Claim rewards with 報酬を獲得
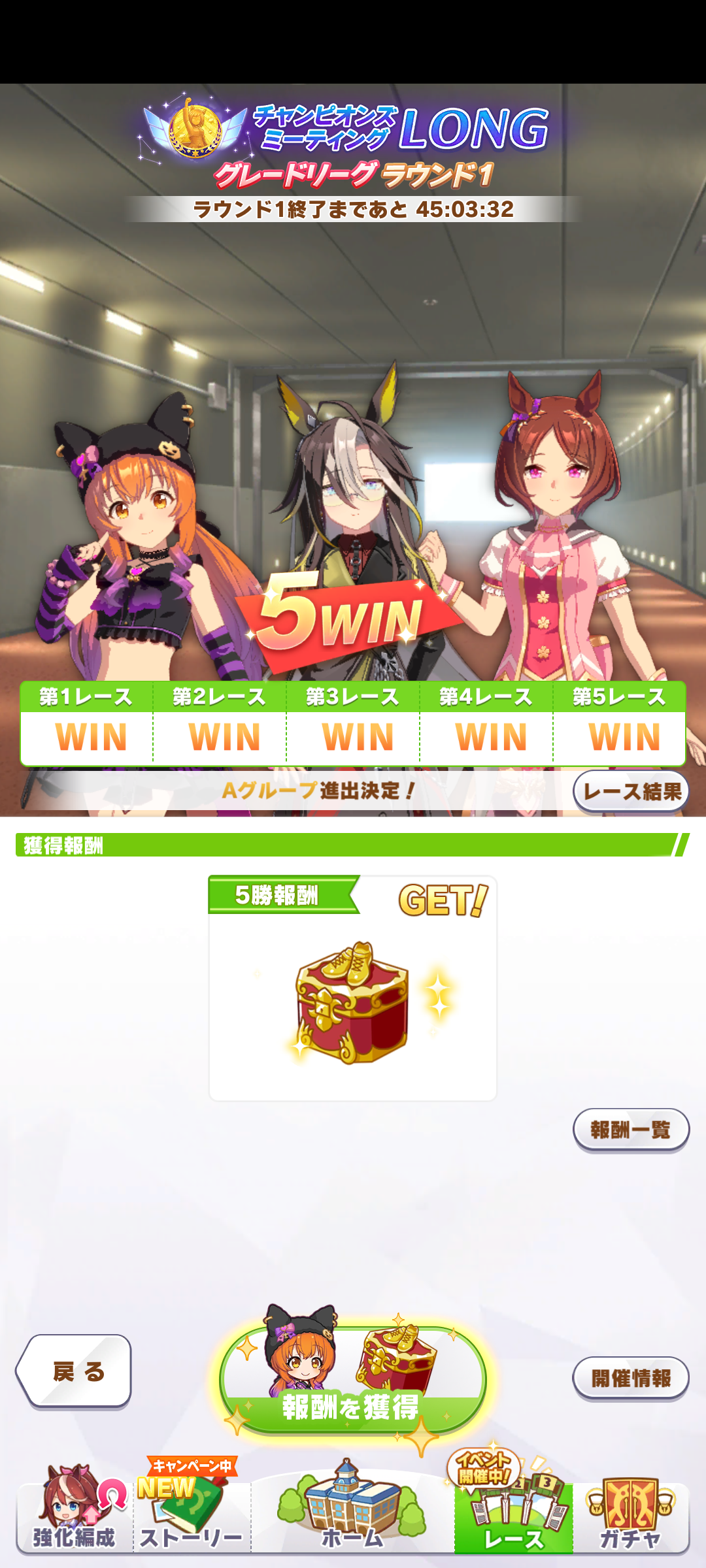 click(352, 1380)
